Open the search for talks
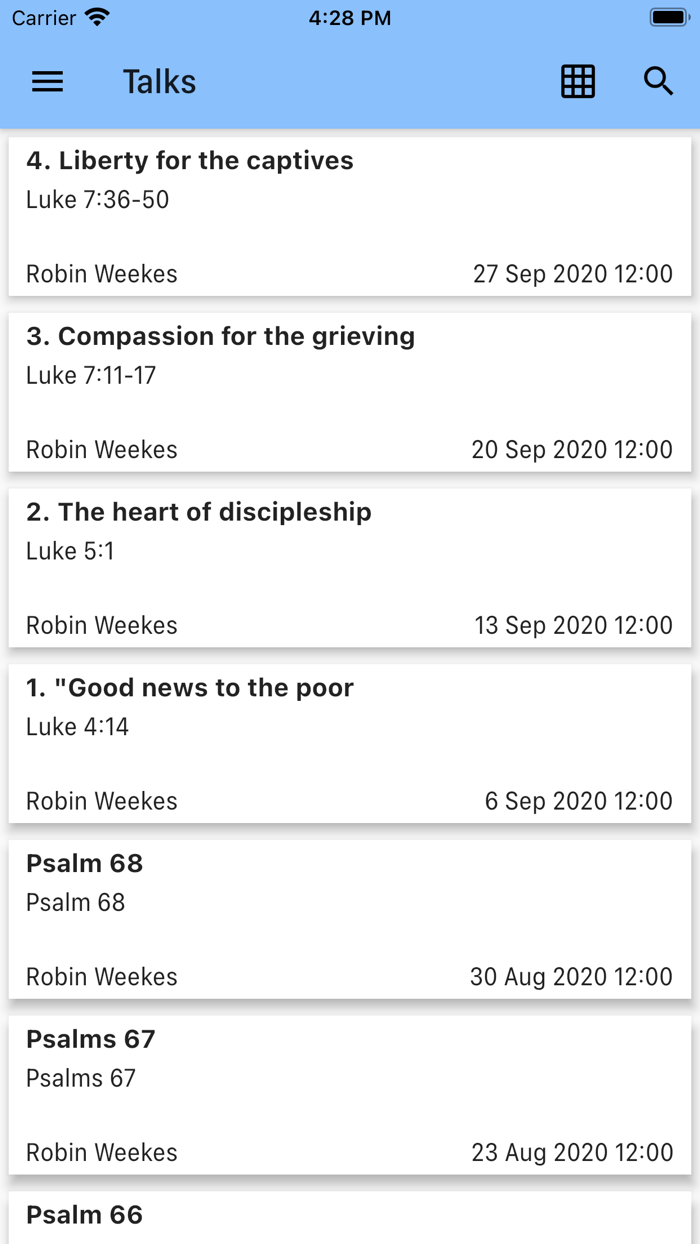Viewport: 700px width, 1244px height. (x=658, y=82)
